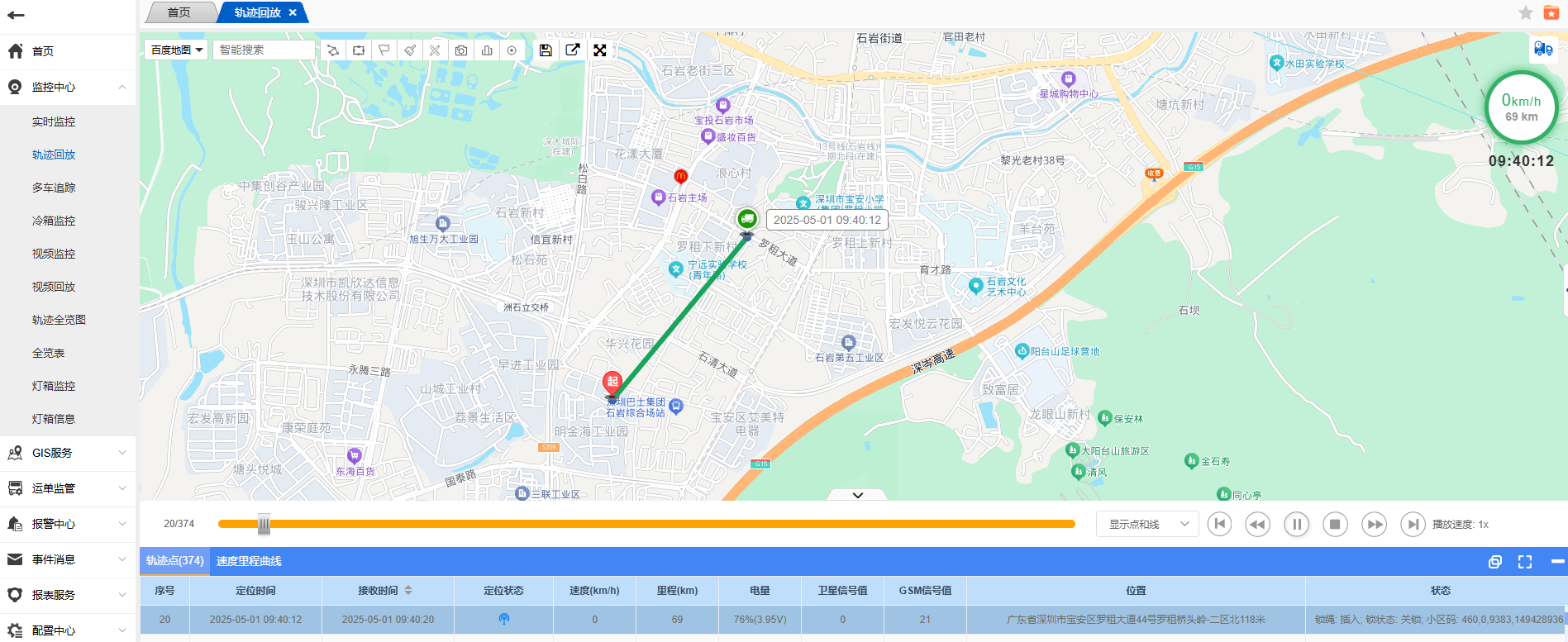Take a map screenshot with camera icon
This screenshot has height=642, width=1568.
[461, 50]
